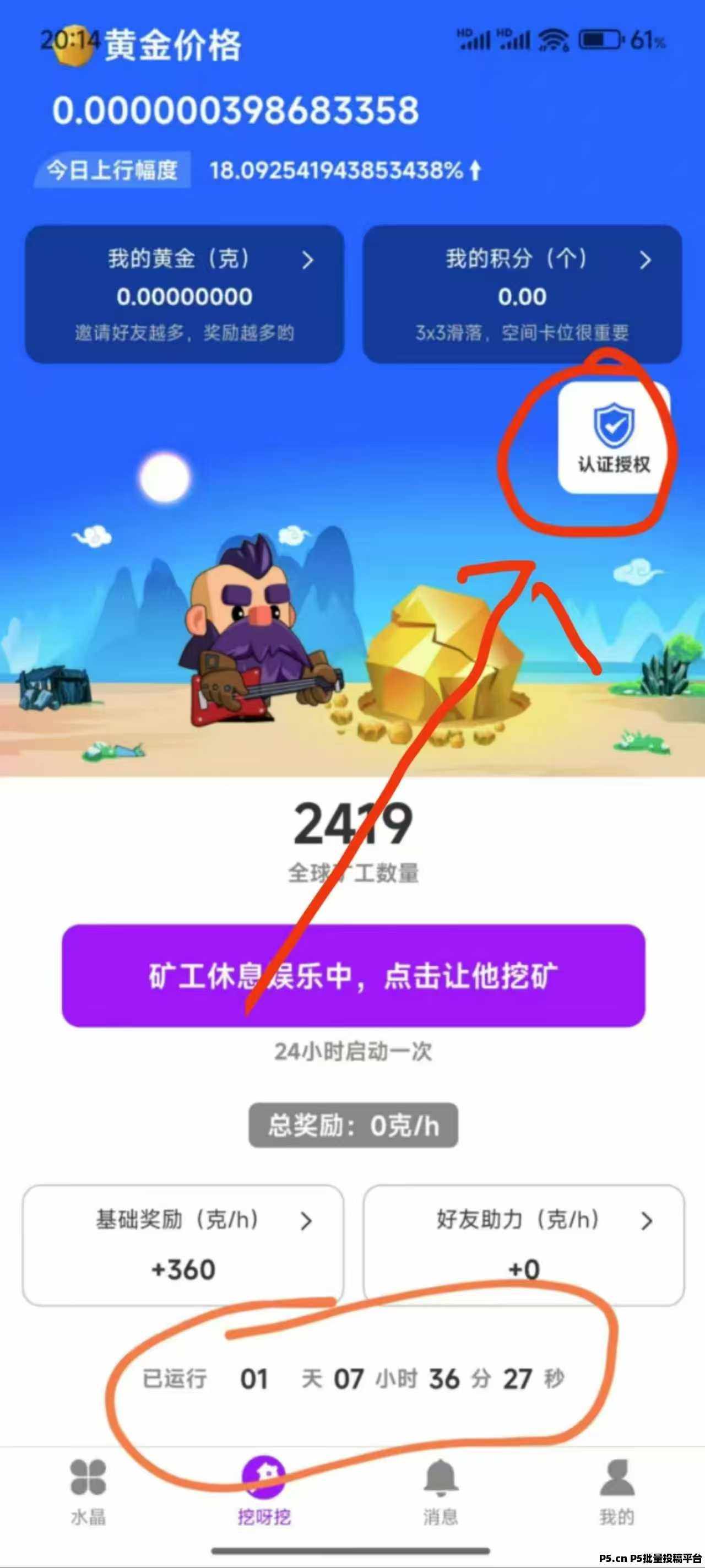Switch to the 水晶 tab

pos(88,1492)
